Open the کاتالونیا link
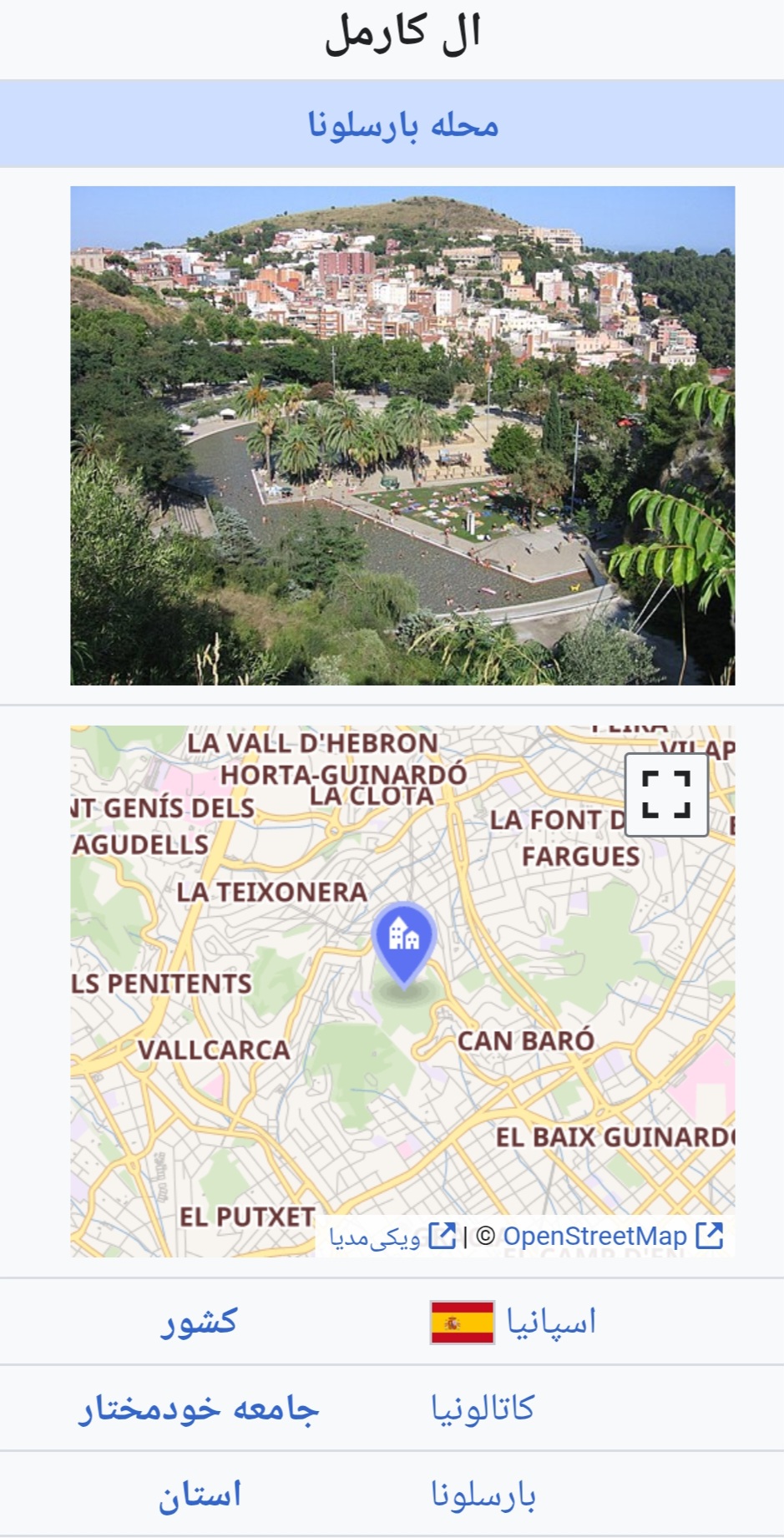Viewport: 784px width, 1538px height. click(483, 1409)
